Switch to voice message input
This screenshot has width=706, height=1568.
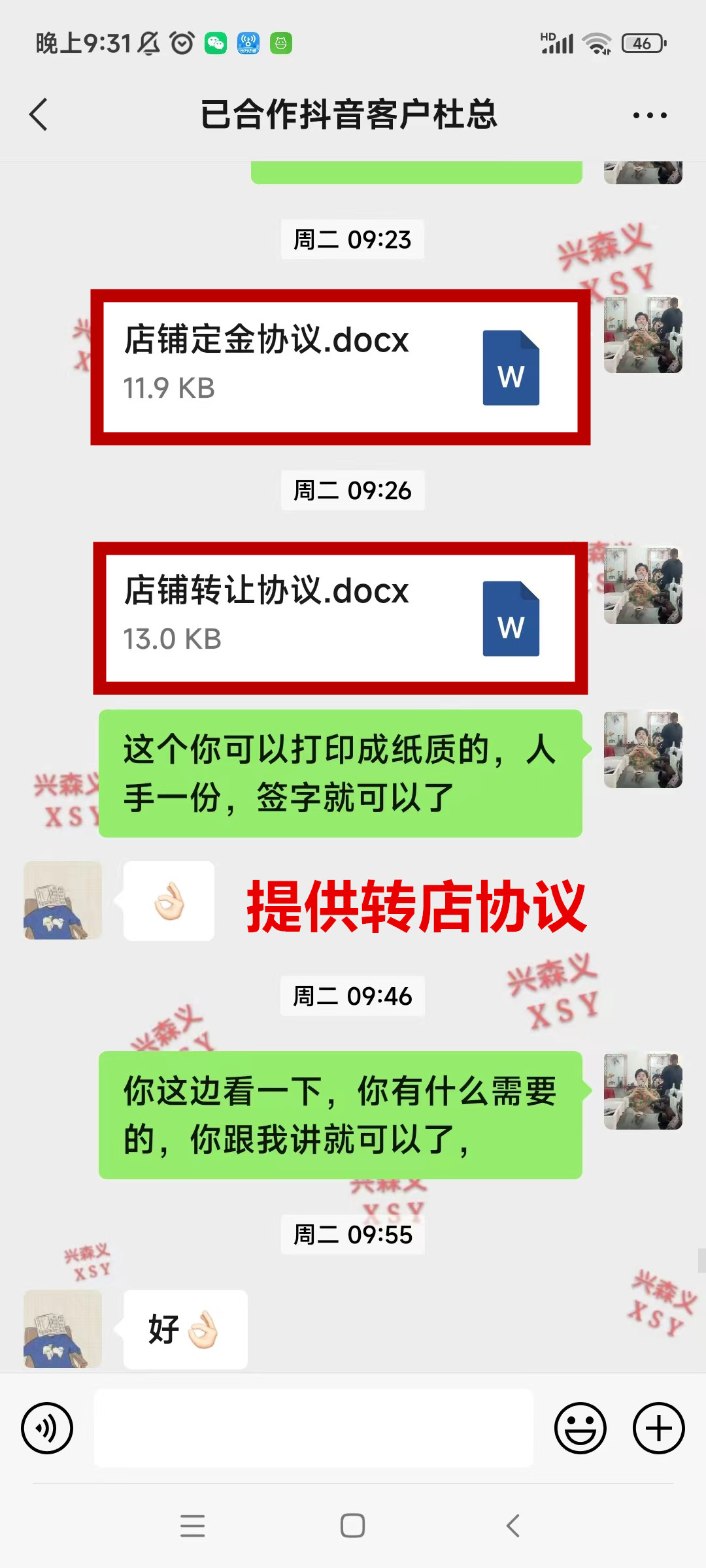point(47,1428)
